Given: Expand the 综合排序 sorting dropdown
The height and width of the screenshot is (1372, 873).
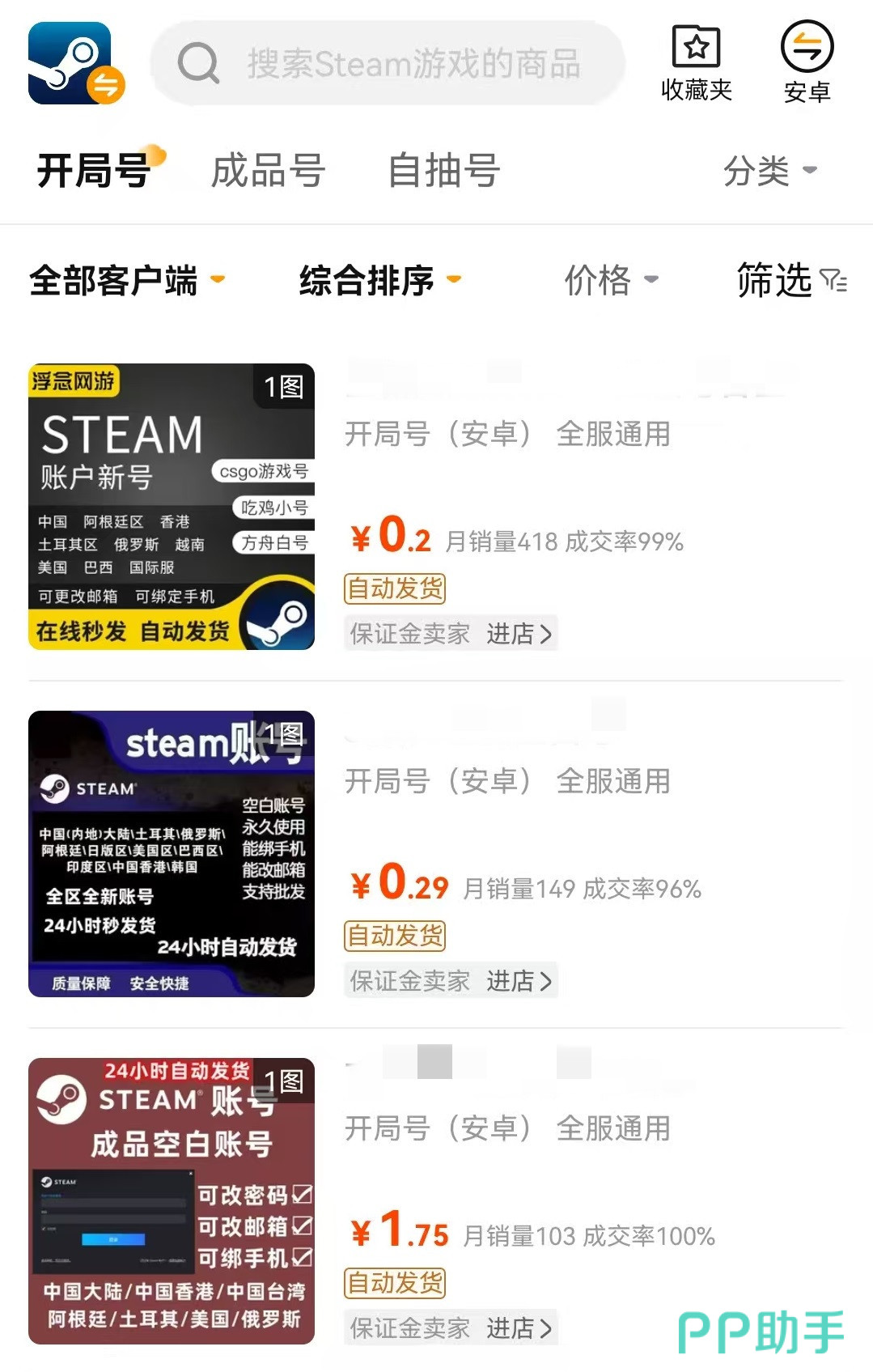Looking at the screenshot, I should coord(379,281).
